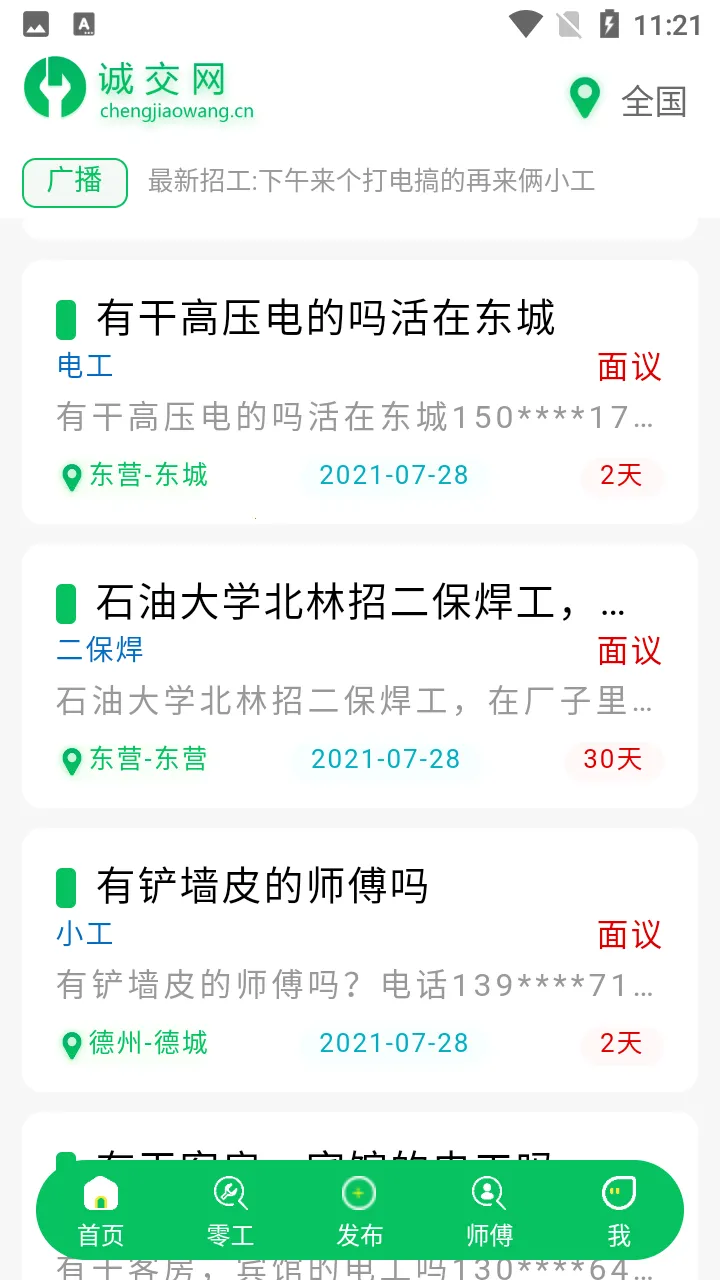Screen dimensions: 720x1280
Task: Tap the 2天 tag on 德州 listing
Action: tap(622, 1043)
